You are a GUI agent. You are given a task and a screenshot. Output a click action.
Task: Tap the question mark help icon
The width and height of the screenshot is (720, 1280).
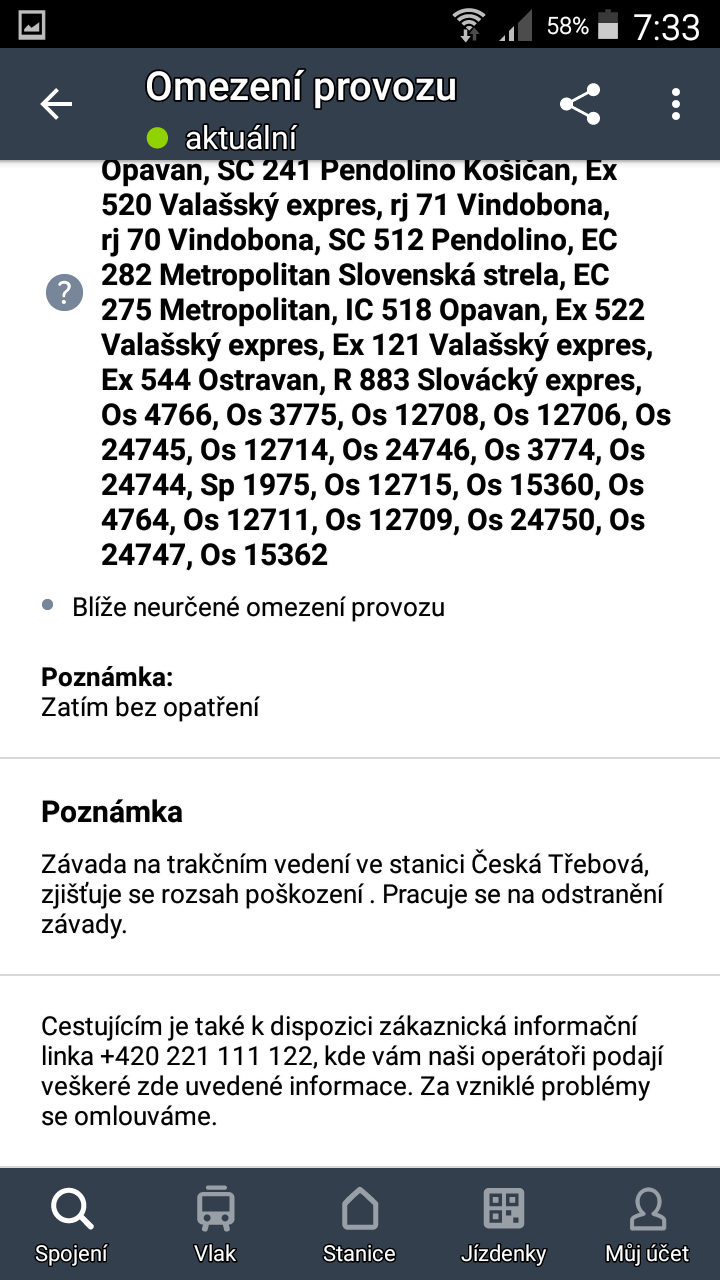point(64,293)
